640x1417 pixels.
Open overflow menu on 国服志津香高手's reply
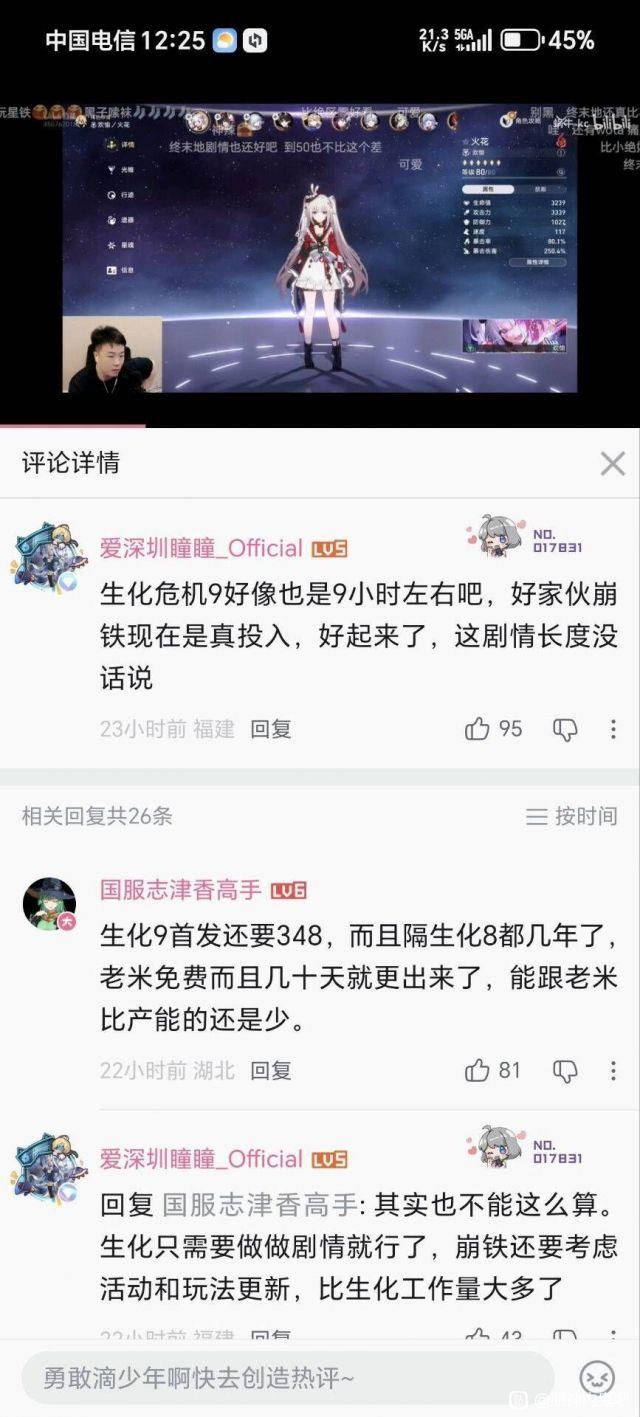tap(613, 1071)
